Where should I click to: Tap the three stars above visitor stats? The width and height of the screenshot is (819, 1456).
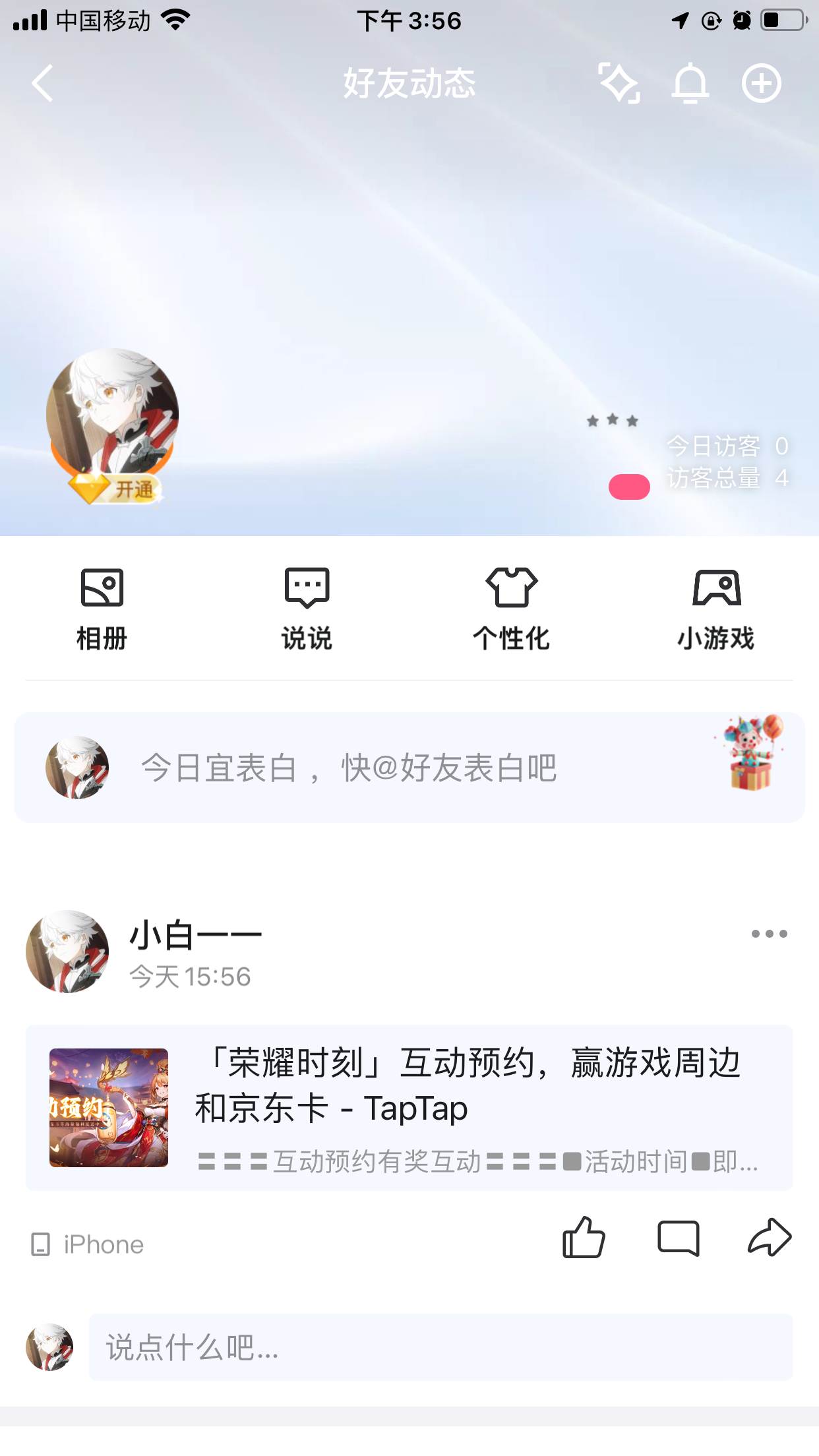tap(613, 421)
